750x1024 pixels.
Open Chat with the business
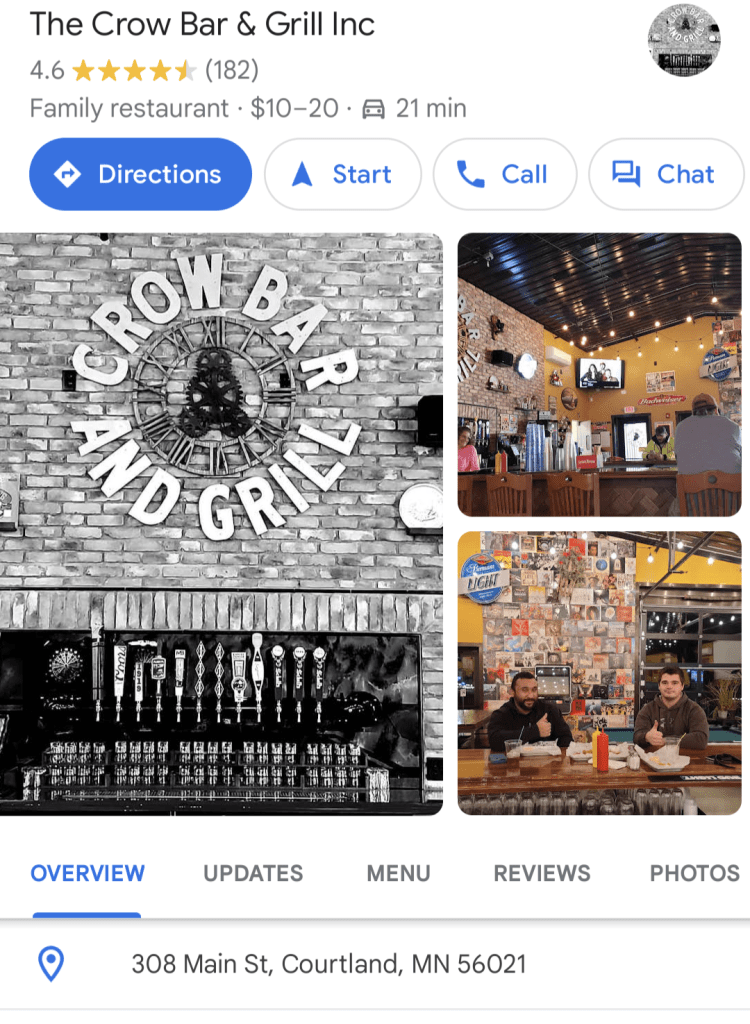665,174
